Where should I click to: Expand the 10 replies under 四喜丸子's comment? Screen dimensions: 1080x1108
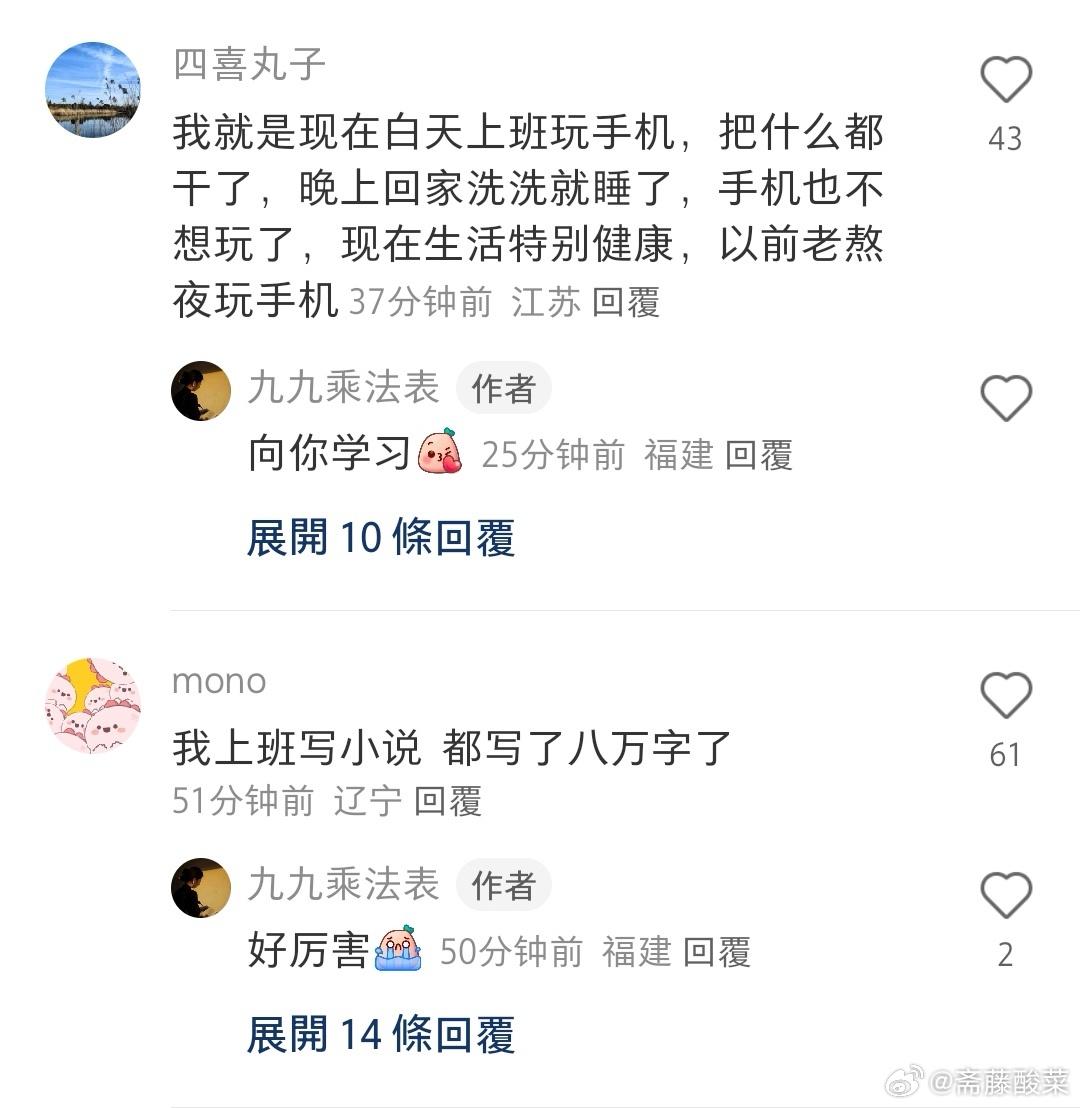[x=380, y=538]
